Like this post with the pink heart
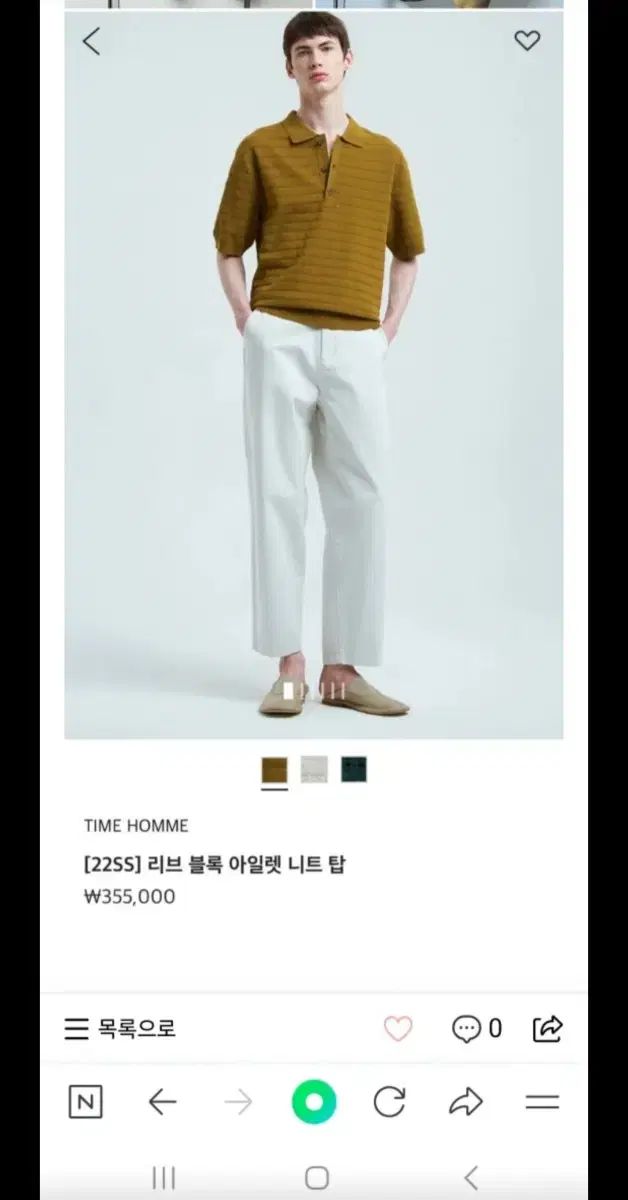This screenshot has width=628, height=1200. (398, 1028)
